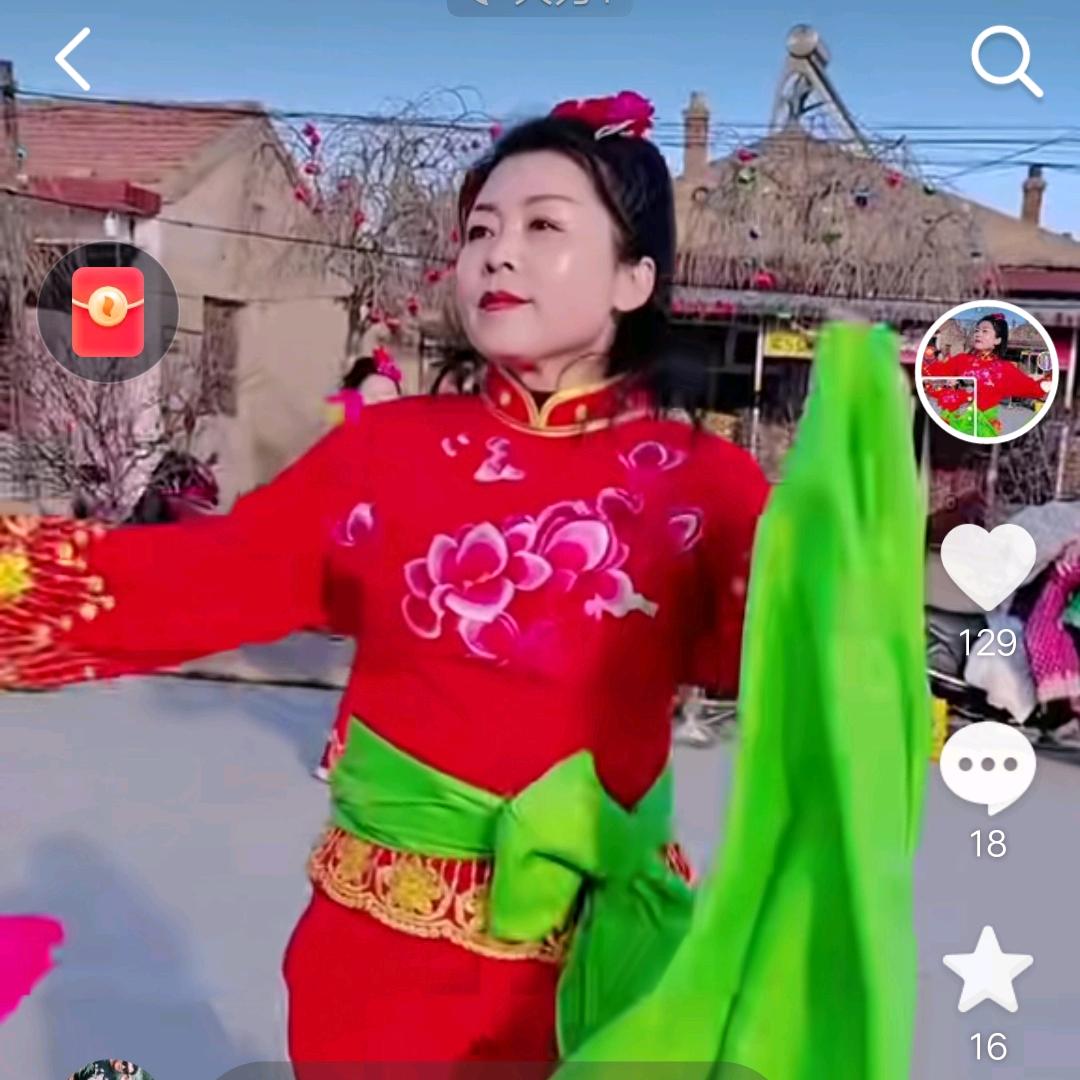
Task: Go back using the arrow icon
Action: tap(74, 60)
